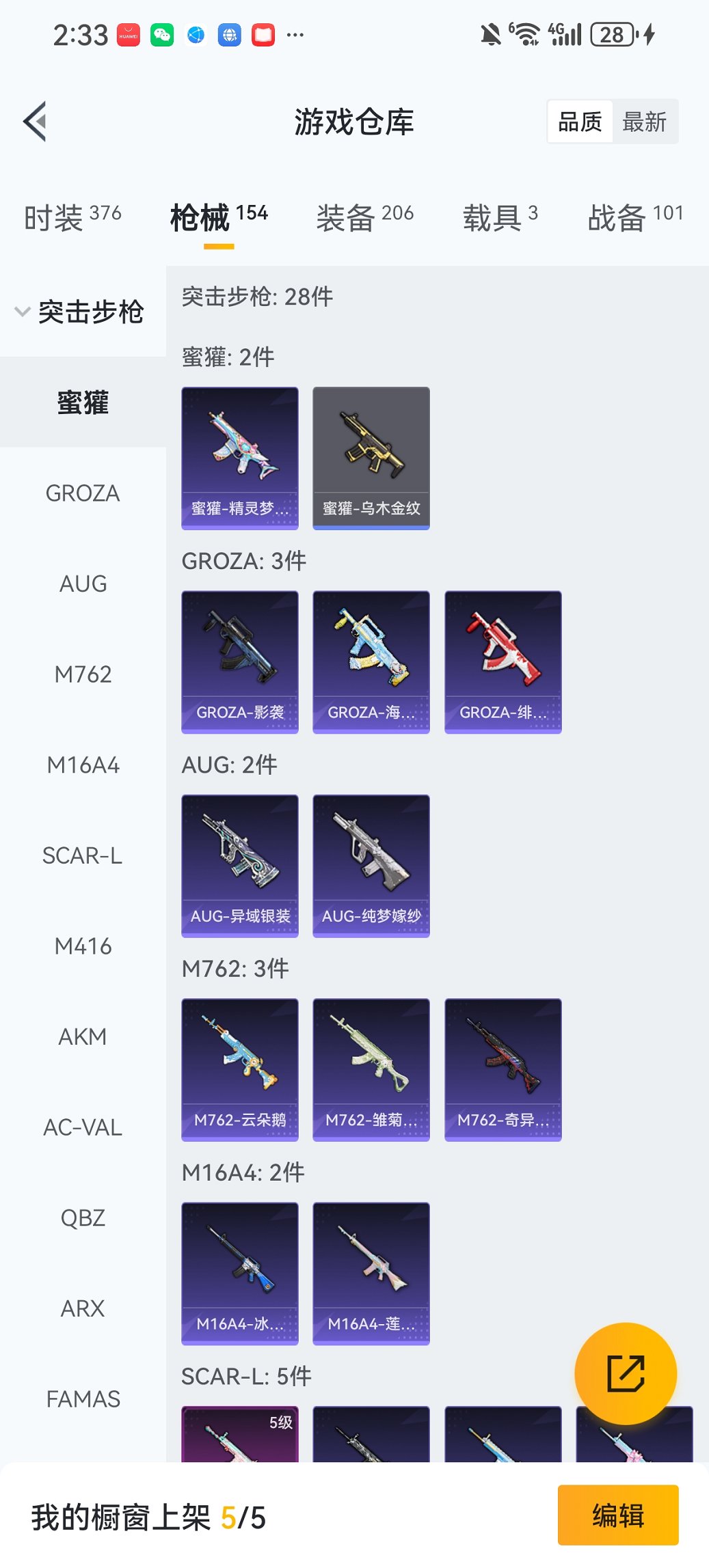Jump to the FAMAS section
The image size is (709, 1568).
point(83,1399)
